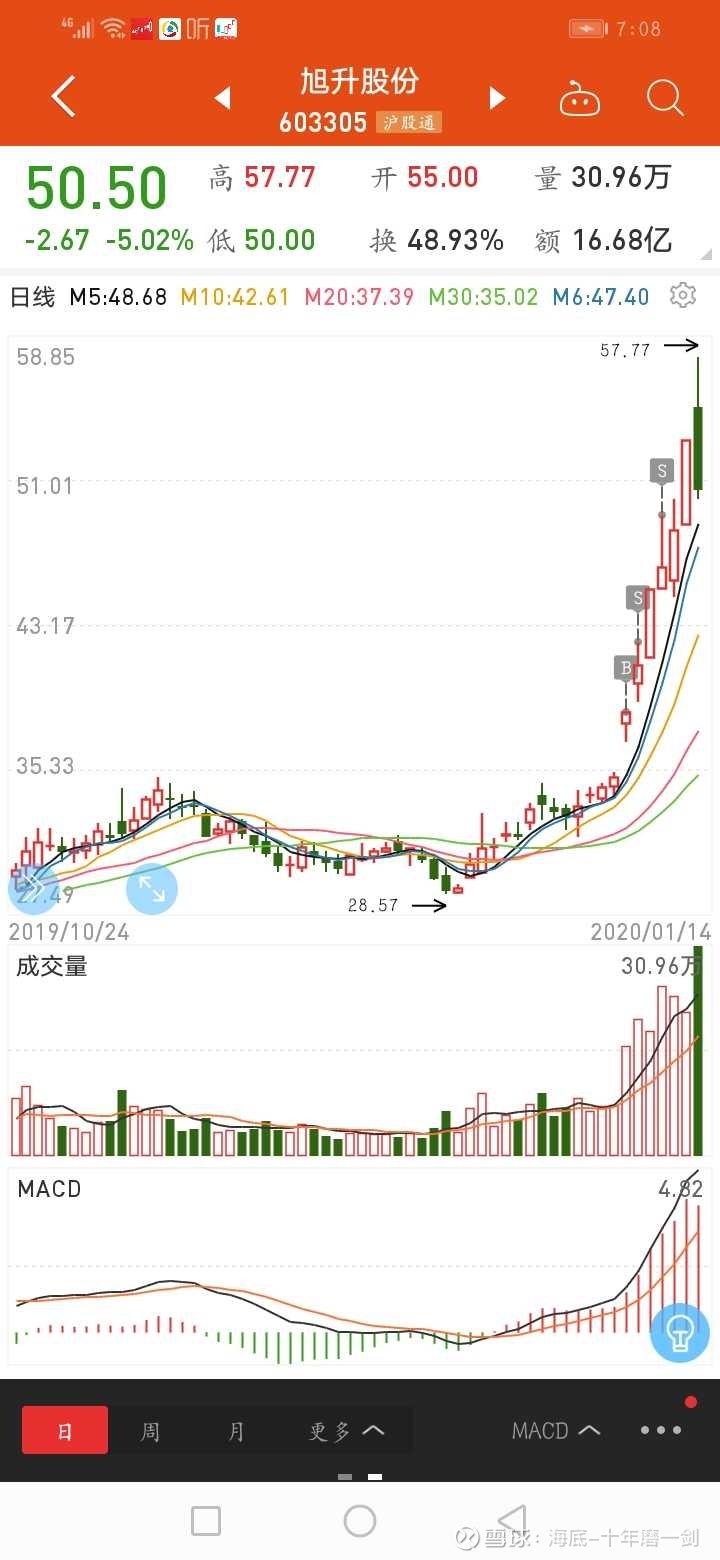The image size is (720, 1560).
Task: Expand the 更多 period options
Action: 346,1431
